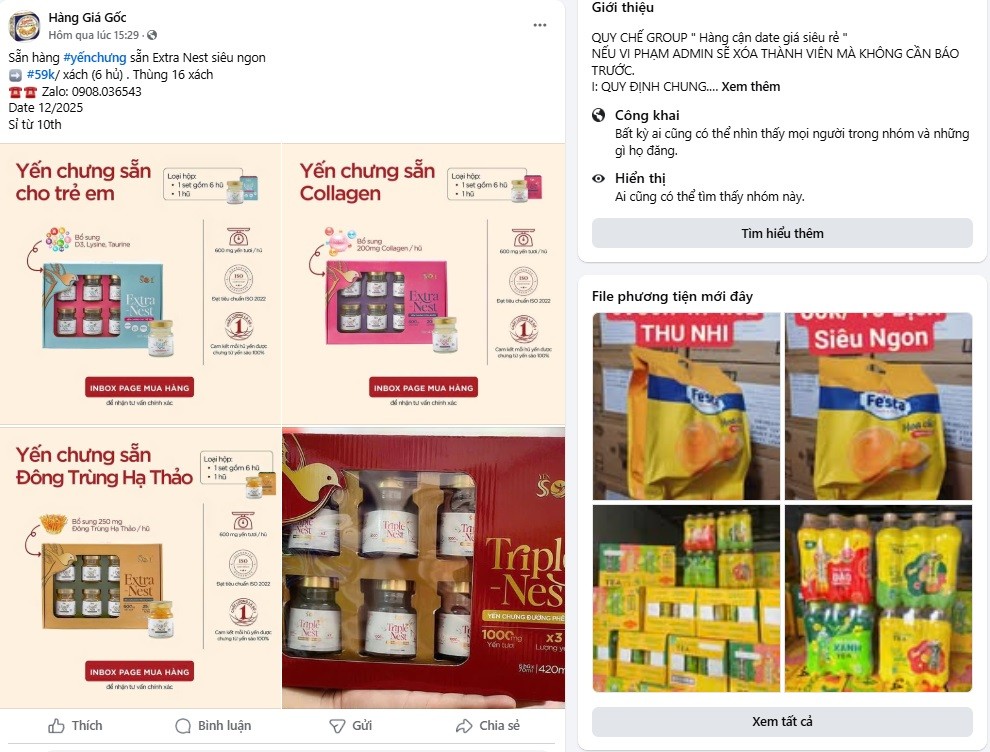The height and width of the screenshot is (752, 990).
Task: Open the Festa THU NHI media photo
Action: [x=686, y=406]
